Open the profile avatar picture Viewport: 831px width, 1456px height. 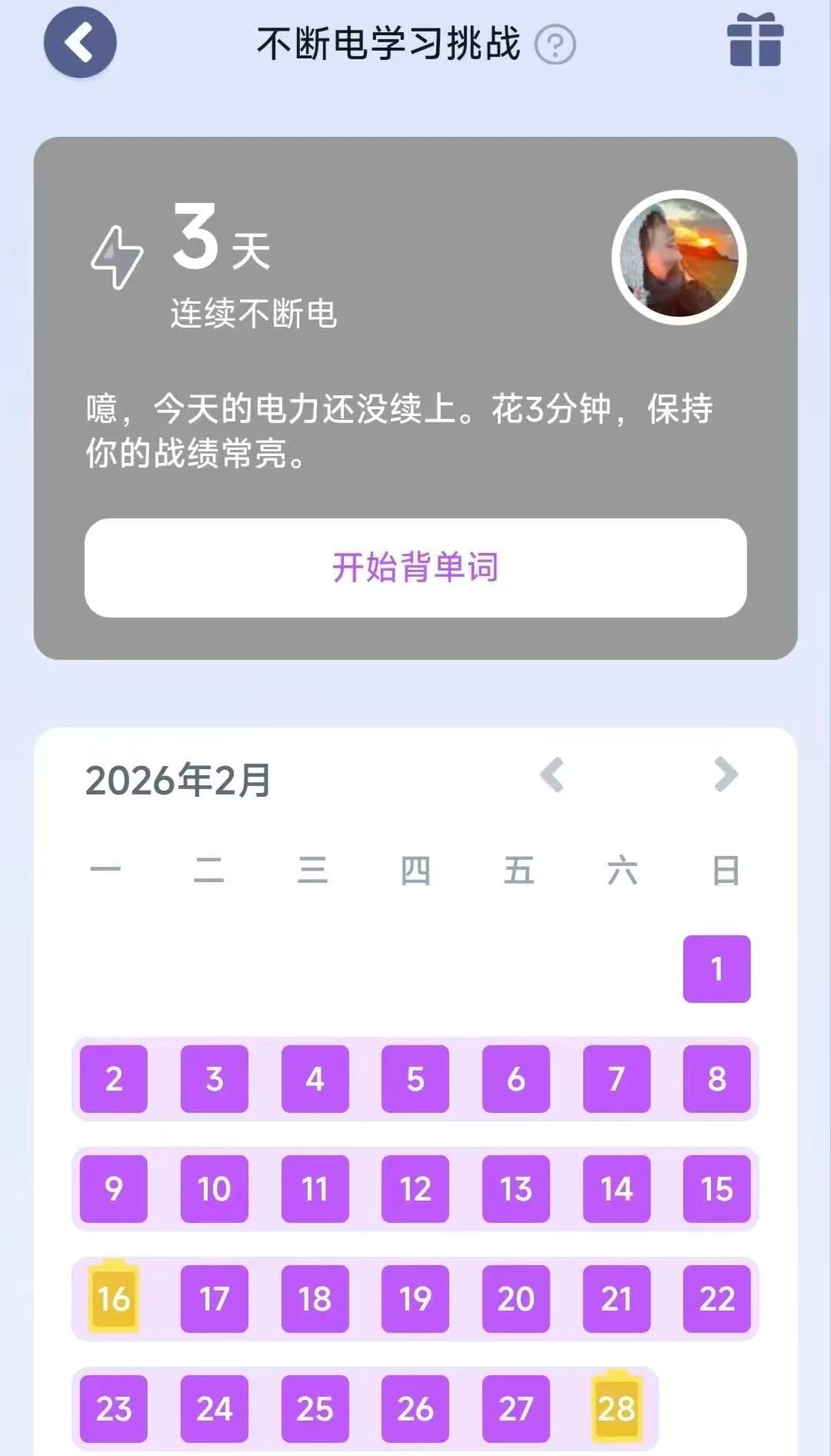pyautogui.click(x=679, y=258)
